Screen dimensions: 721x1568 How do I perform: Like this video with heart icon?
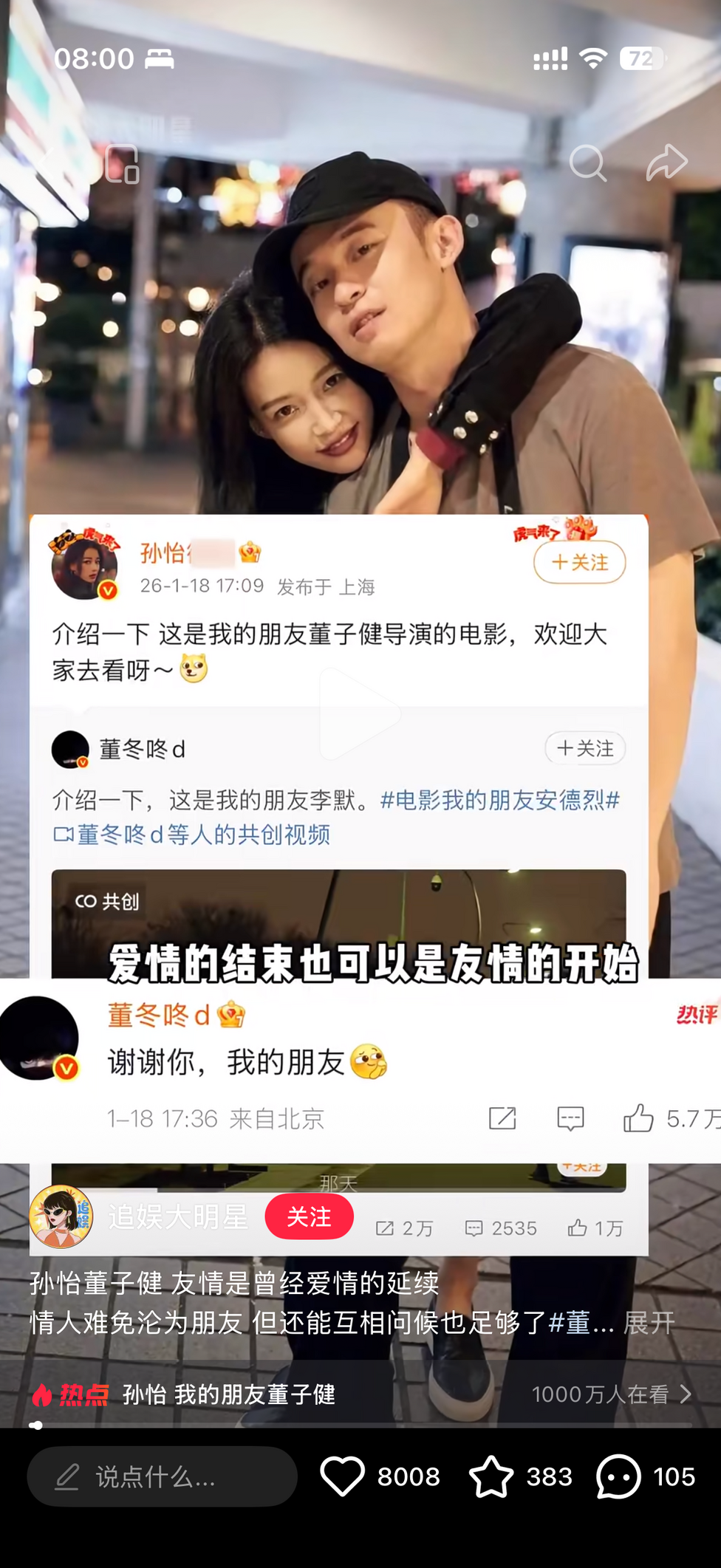[x=343, y=1476]
